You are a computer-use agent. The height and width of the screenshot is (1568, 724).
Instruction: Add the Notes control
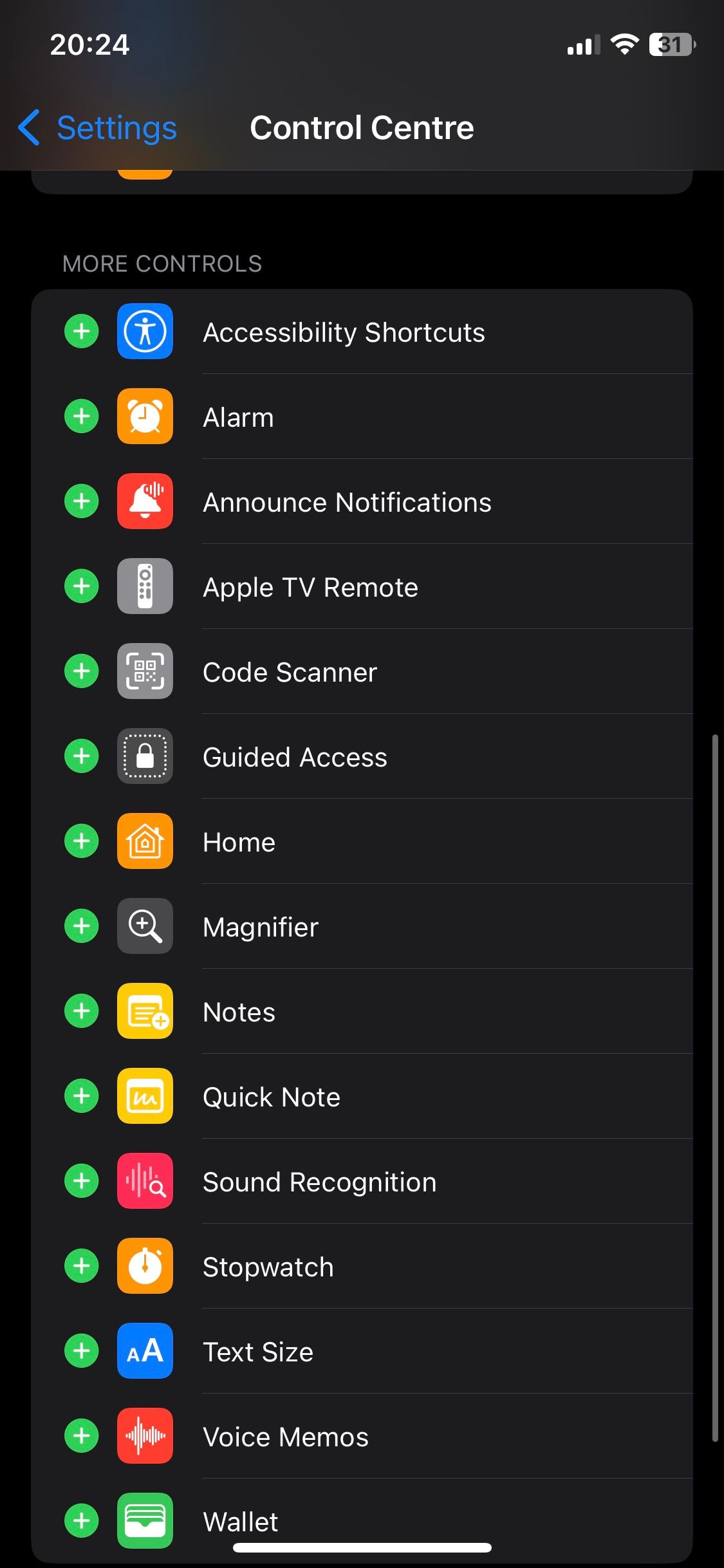coord(82,1011)
